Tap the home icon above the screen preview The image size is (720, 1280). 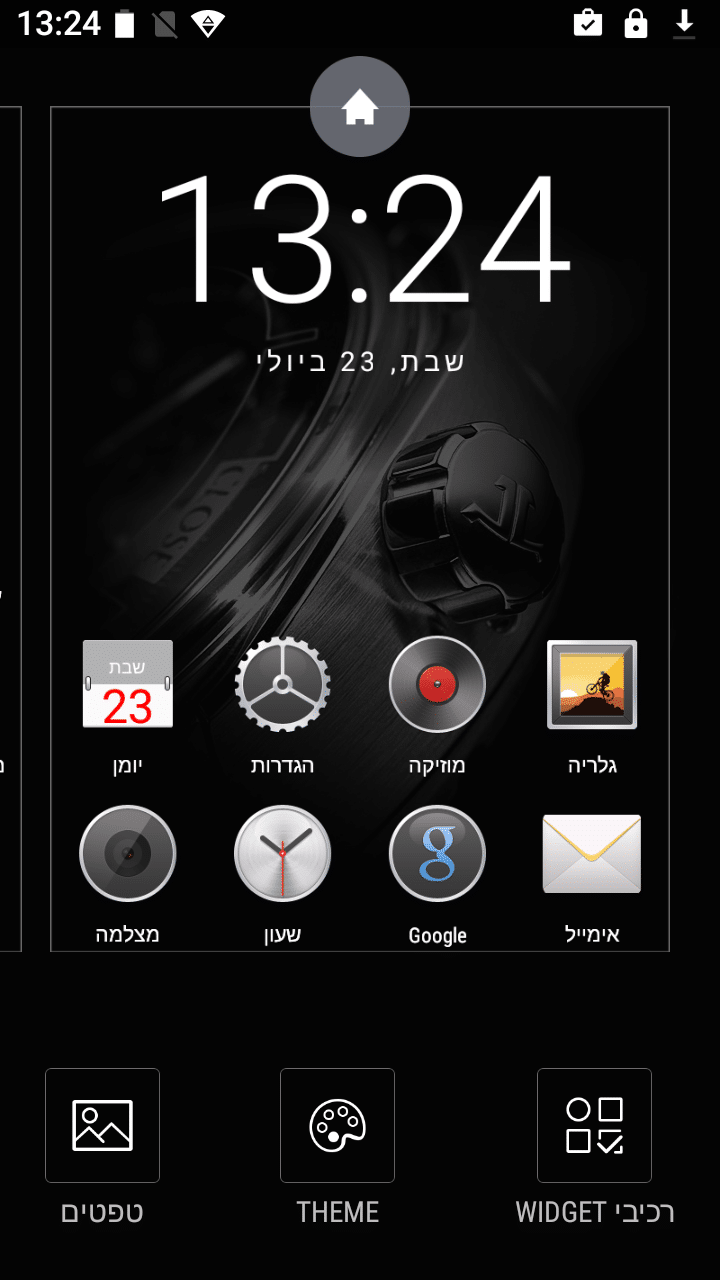point(360,106)
